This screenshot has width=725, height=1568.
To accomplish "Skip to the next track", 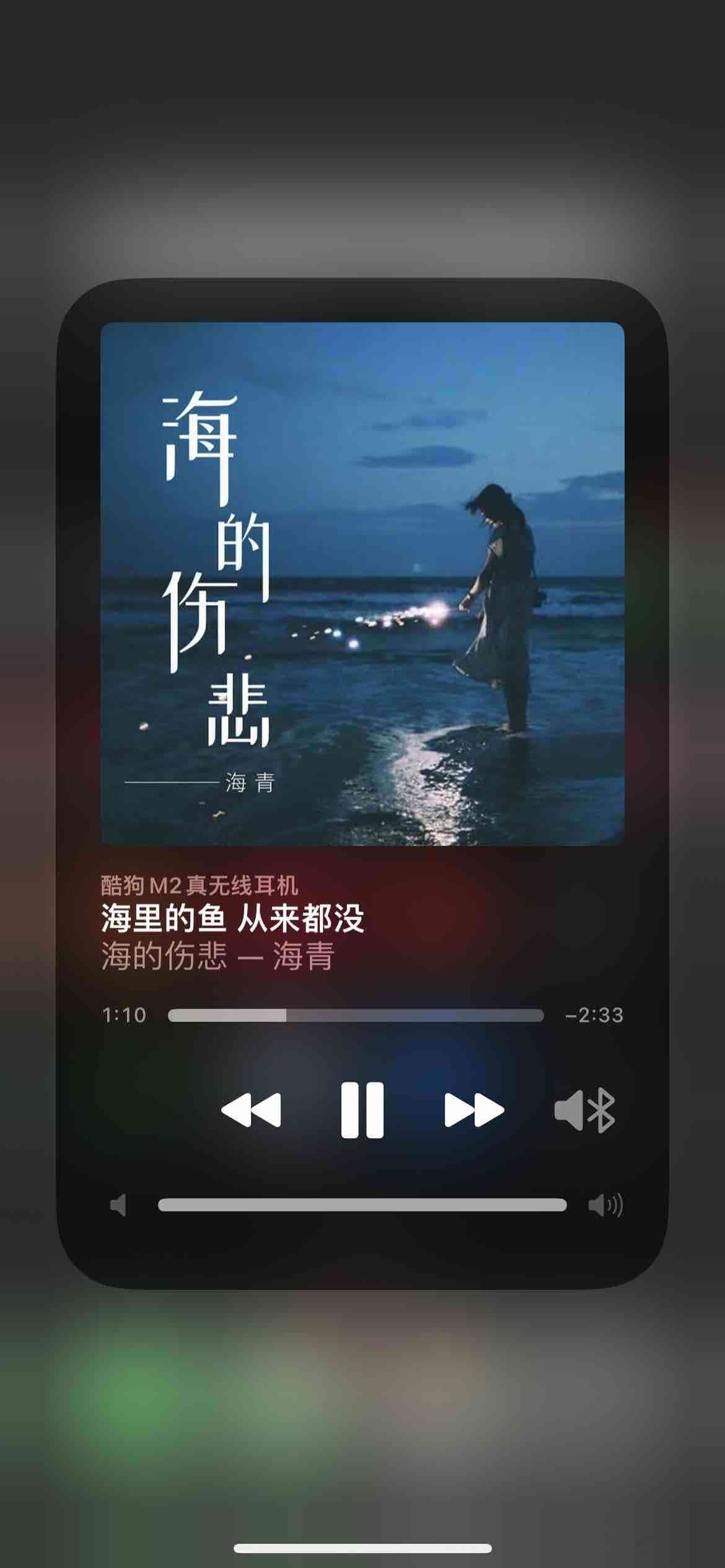I will (x=474, y=1110).
